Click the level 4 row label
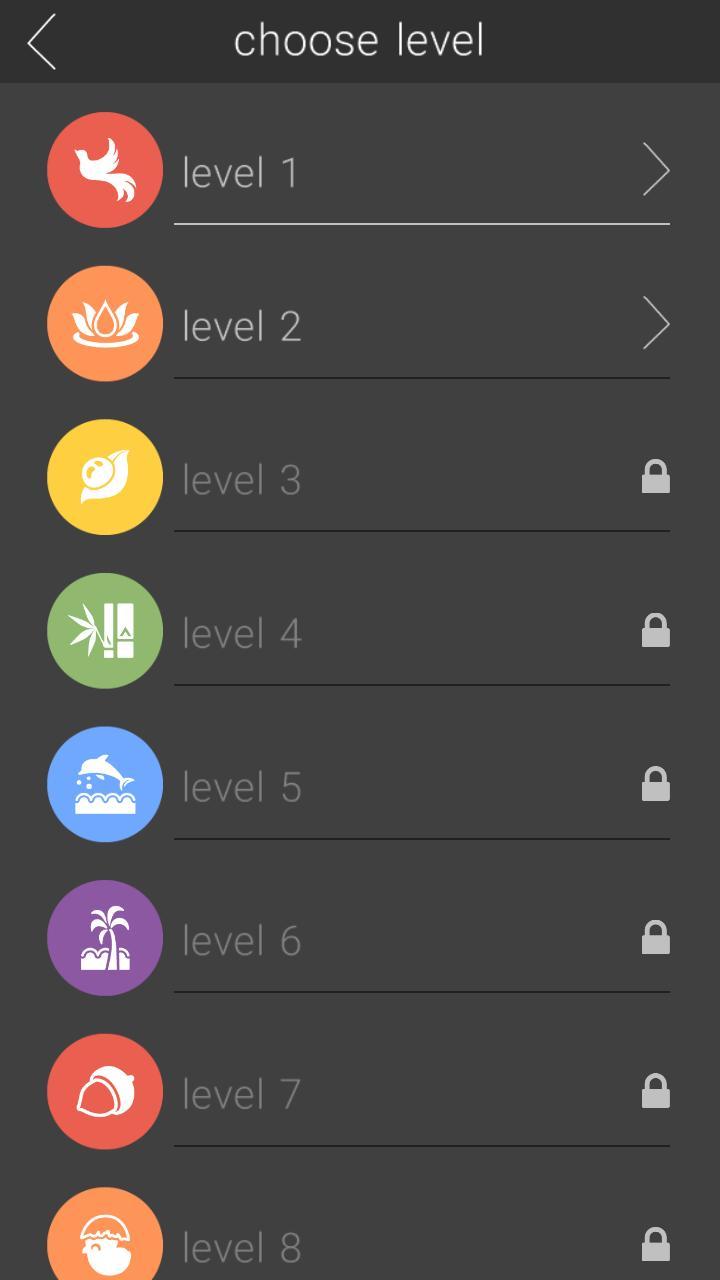Screen dimensions: 720x1280 click(242, 632)
